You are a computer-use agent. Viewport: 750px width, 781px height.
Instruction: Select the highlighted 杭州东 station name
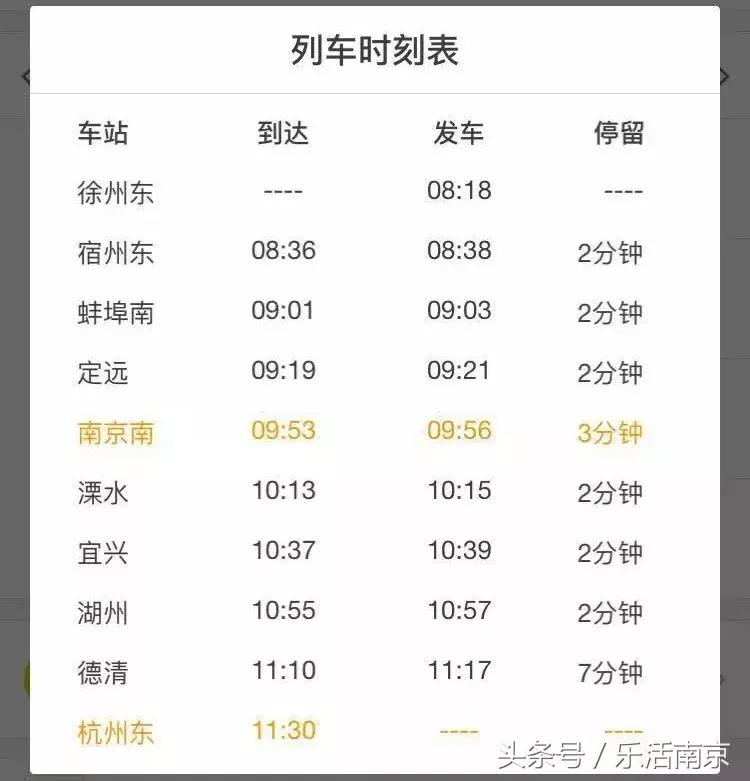click(x=112, y=732)
